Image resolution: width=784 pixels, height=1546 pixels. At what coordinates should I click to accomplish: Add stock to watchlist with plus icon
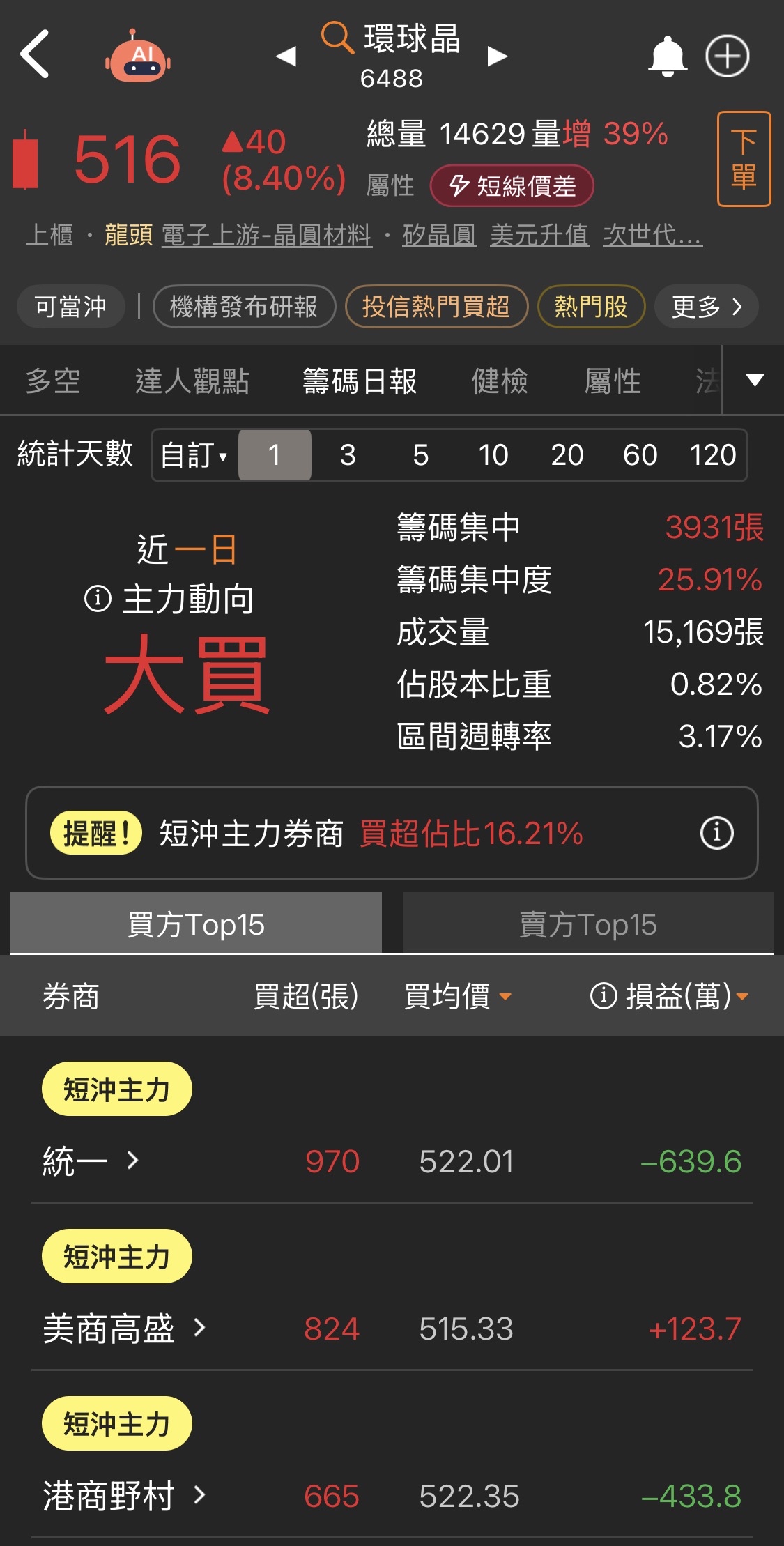[727, 56]
